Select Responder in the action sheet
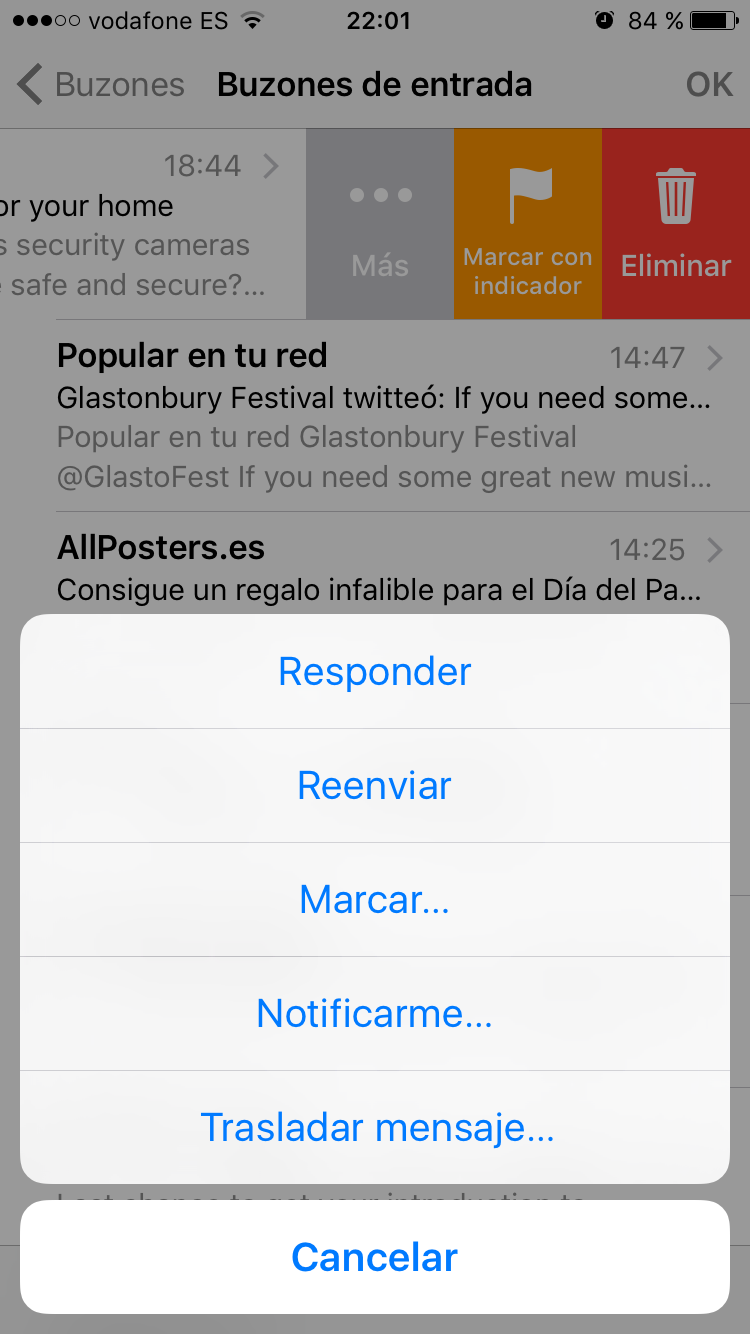The image size is (750, 1334). pyautogui.click(x=375, y=672)
